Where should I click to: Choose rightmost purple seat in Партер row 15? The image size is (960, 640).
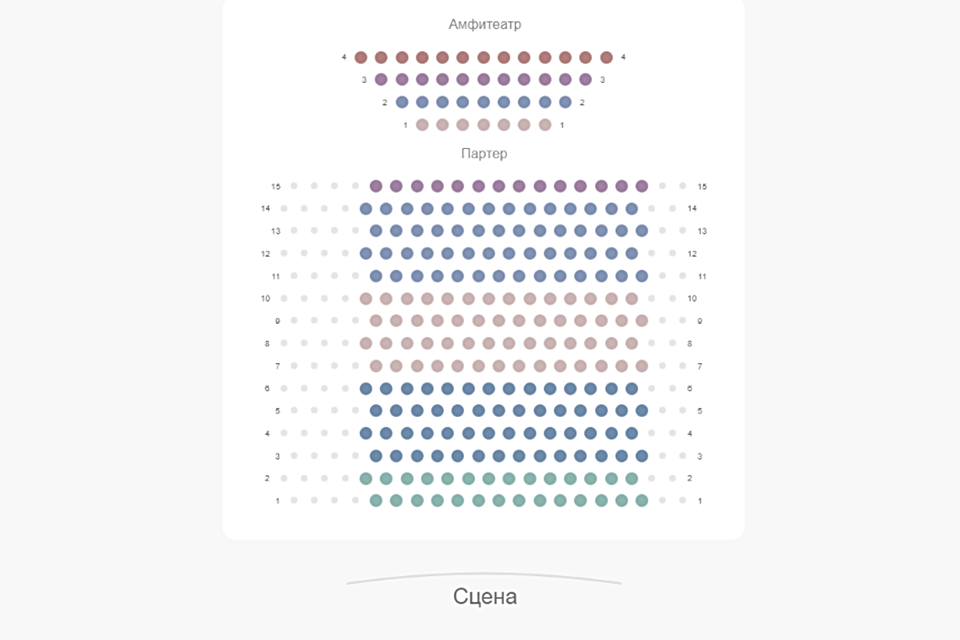[x=642, y=186]
